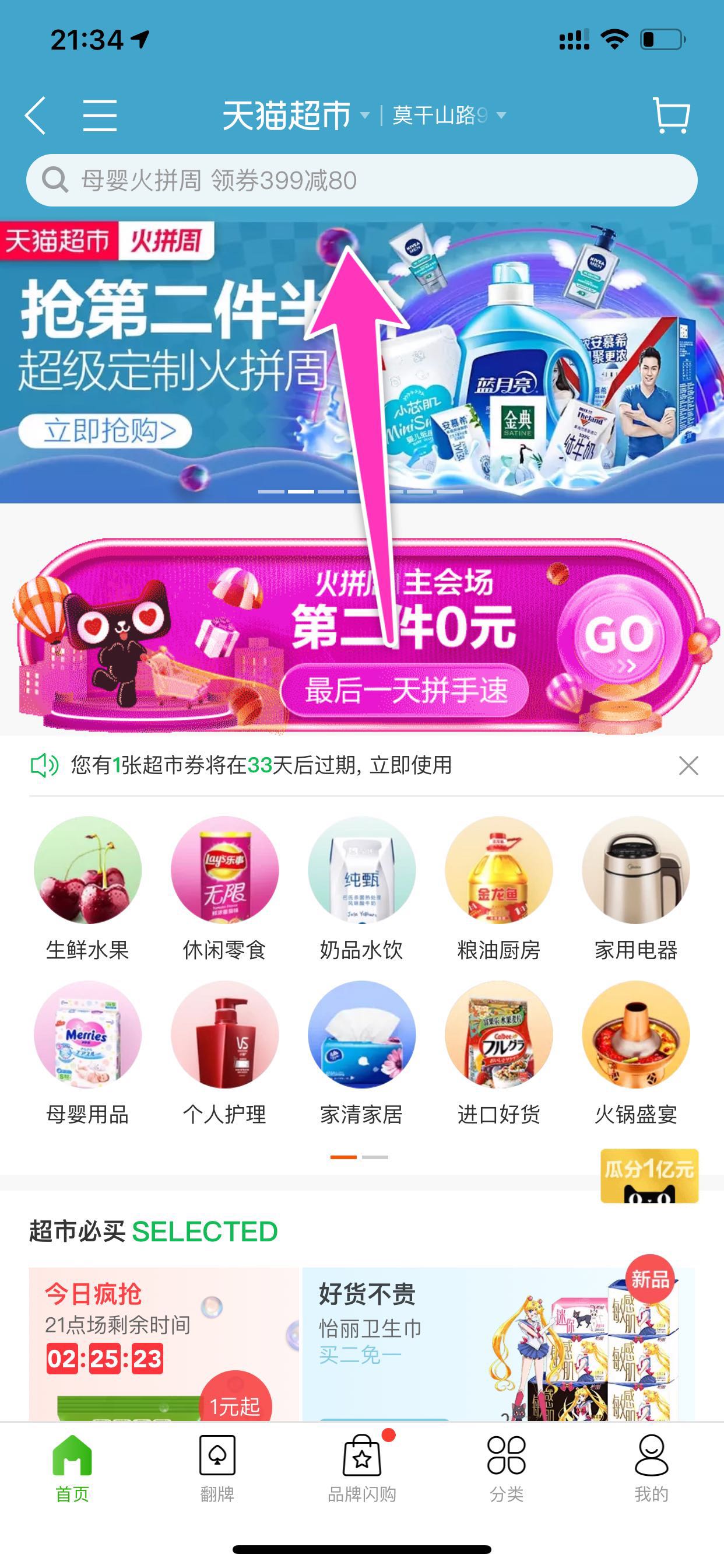The height and width of the screenshot is (1568, 724).
Task: View 火锅盛宴 category
Action: click(x=636, y=1052)
